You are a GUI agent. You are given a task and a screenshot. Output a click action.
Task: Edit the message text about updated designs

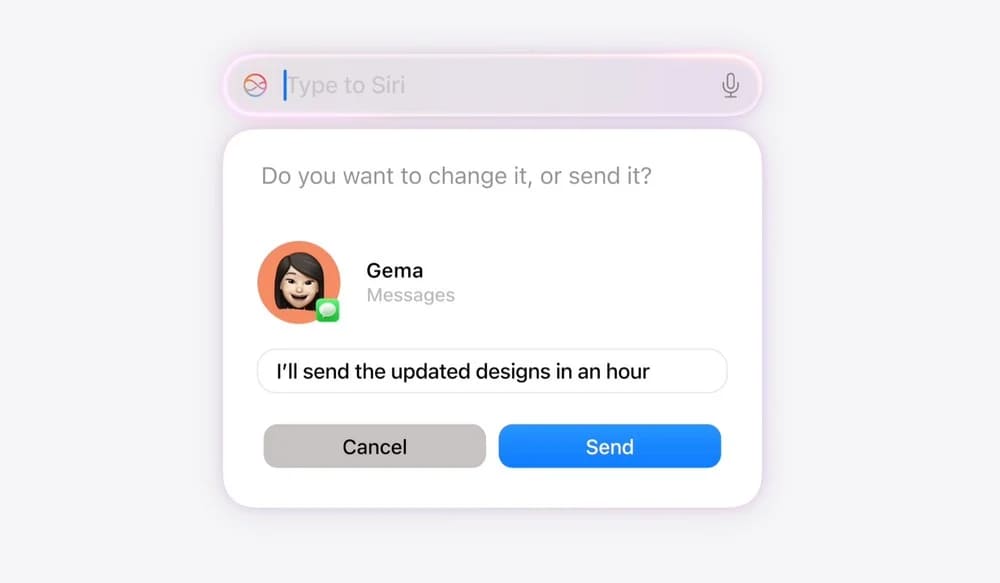[x=492, y=372]
